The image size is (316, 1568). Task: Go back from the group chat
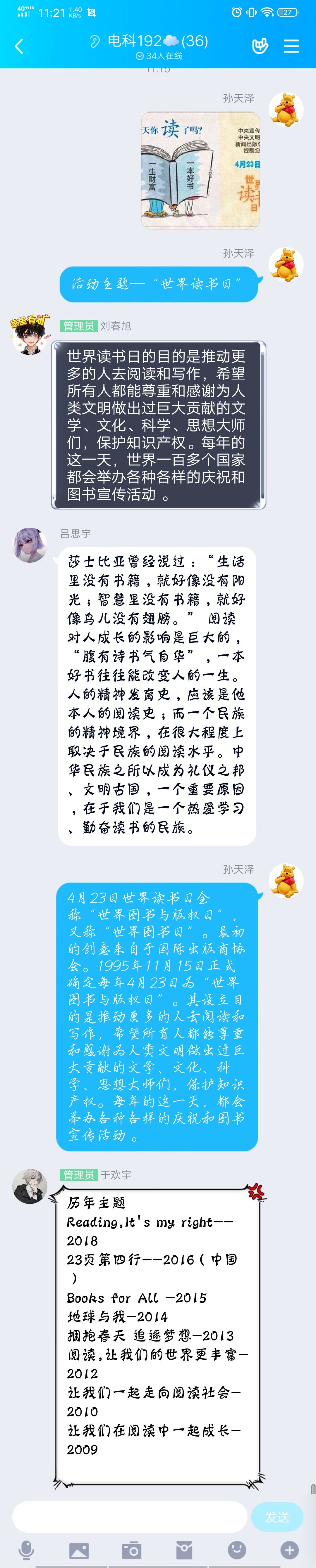(19, 46)
